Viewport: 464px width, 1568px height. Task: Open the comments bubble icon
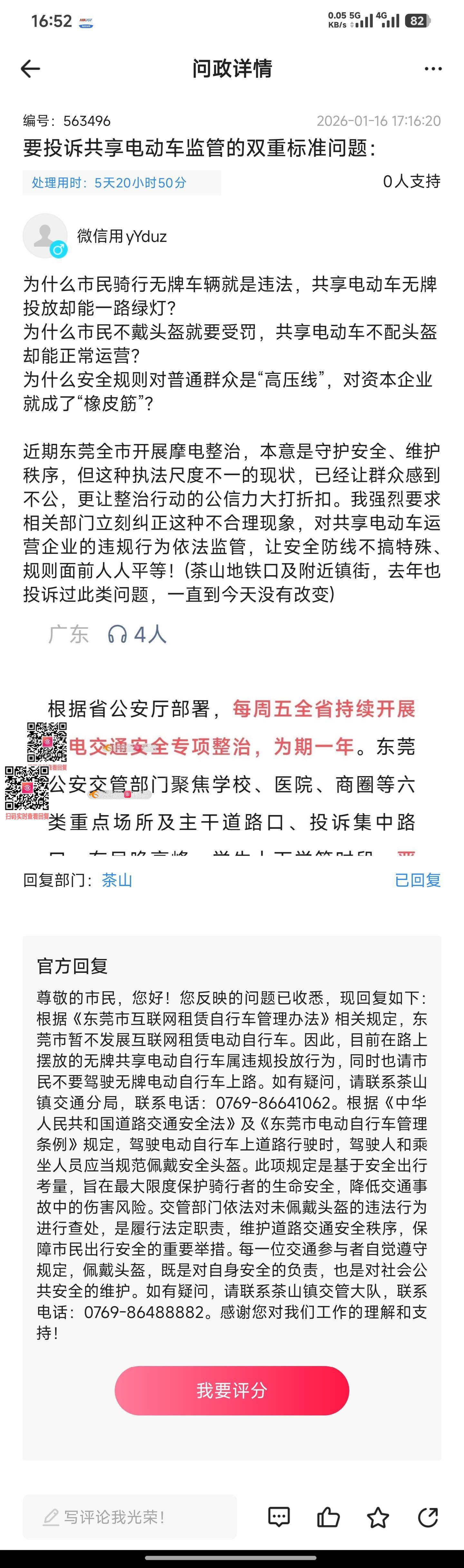(x=279, y=1517)
